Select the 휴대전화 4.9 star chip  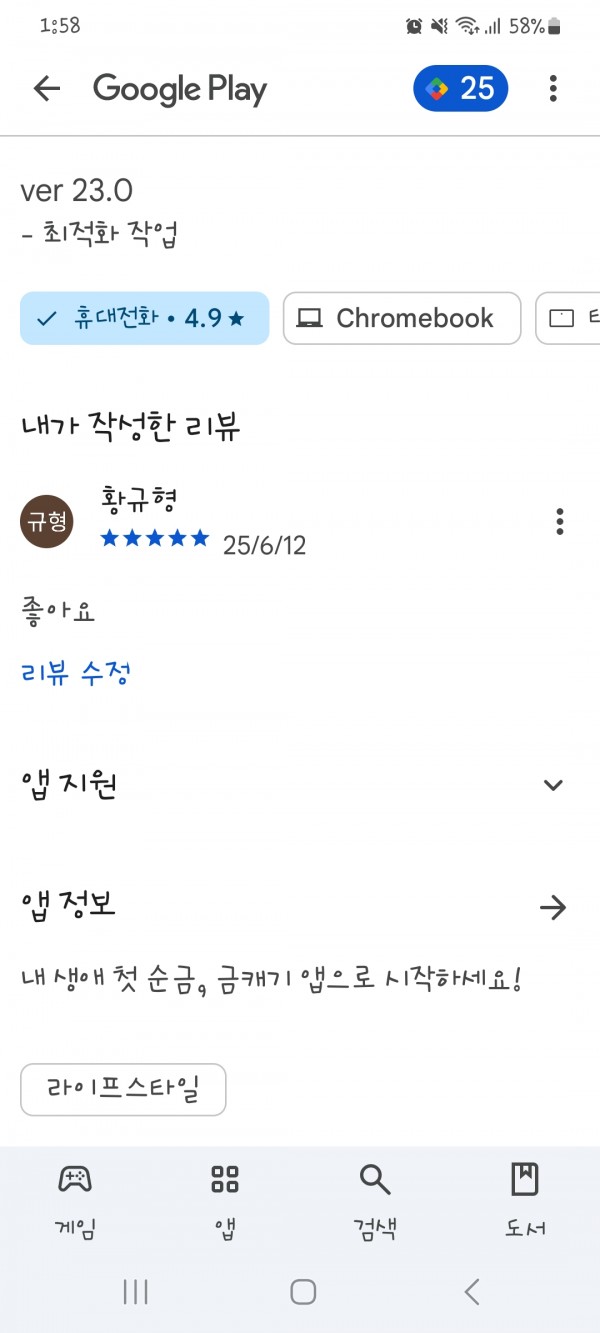pyautogui.click(x=145, y=318)
